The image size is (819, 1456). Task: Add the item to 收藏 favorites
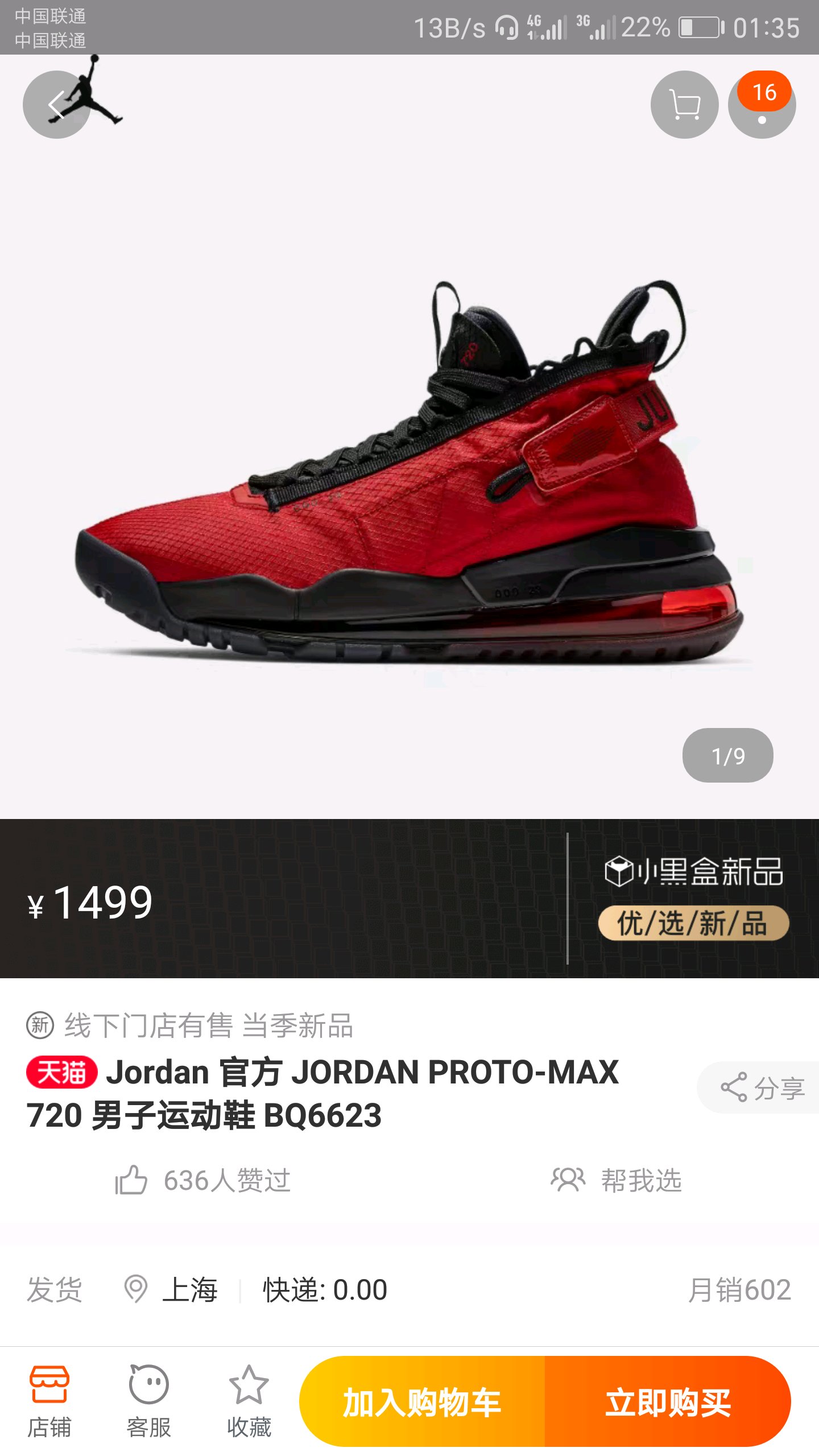249,1401
